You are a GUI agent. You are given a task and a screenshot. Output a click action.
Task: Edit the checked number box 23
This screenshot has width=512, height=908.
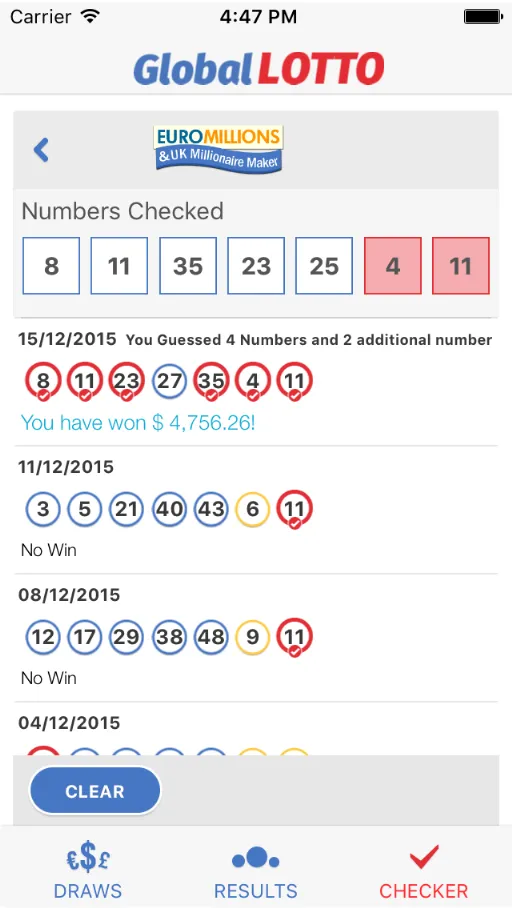[x=256, y=266]
